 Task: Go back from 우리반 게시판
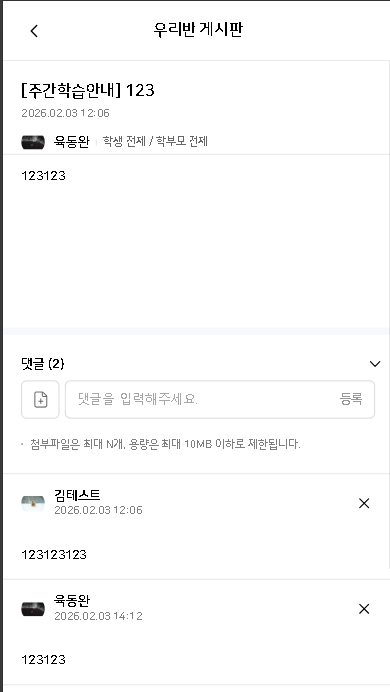click(34, 31)
